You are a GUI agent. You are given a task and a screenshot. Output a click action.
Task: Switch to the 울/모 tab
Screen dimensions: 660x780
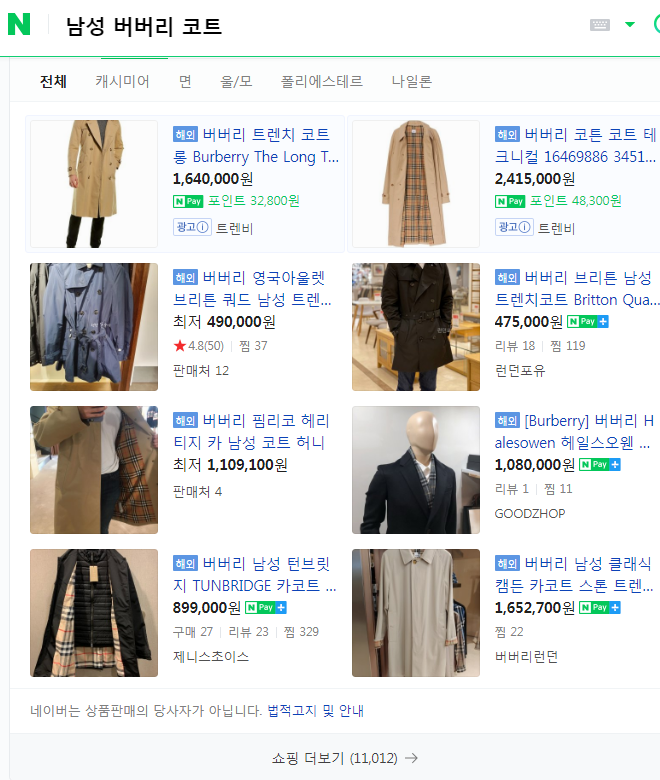coord(236,82)
